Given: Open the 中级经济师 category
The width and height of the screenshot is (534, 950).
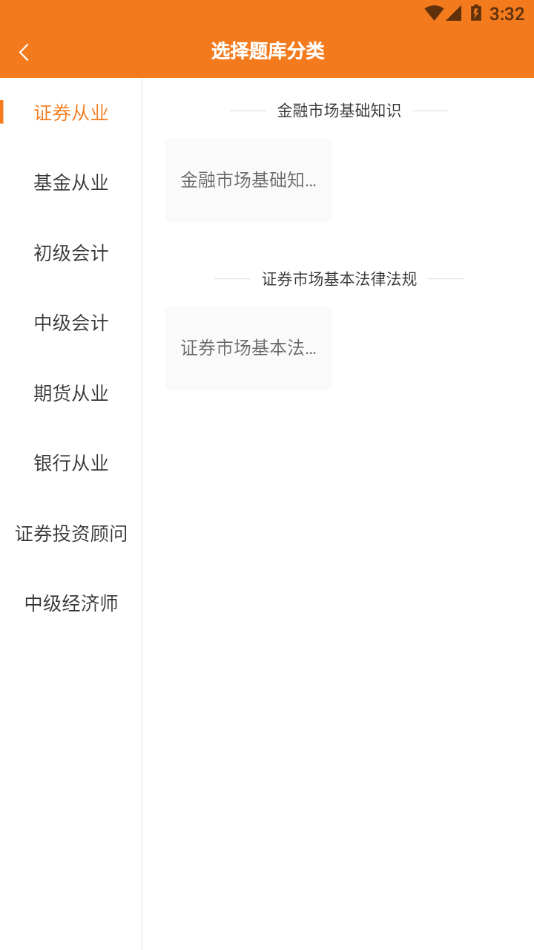Looking at the screenshot, I should pyautogui.click(x=71, y=603).
